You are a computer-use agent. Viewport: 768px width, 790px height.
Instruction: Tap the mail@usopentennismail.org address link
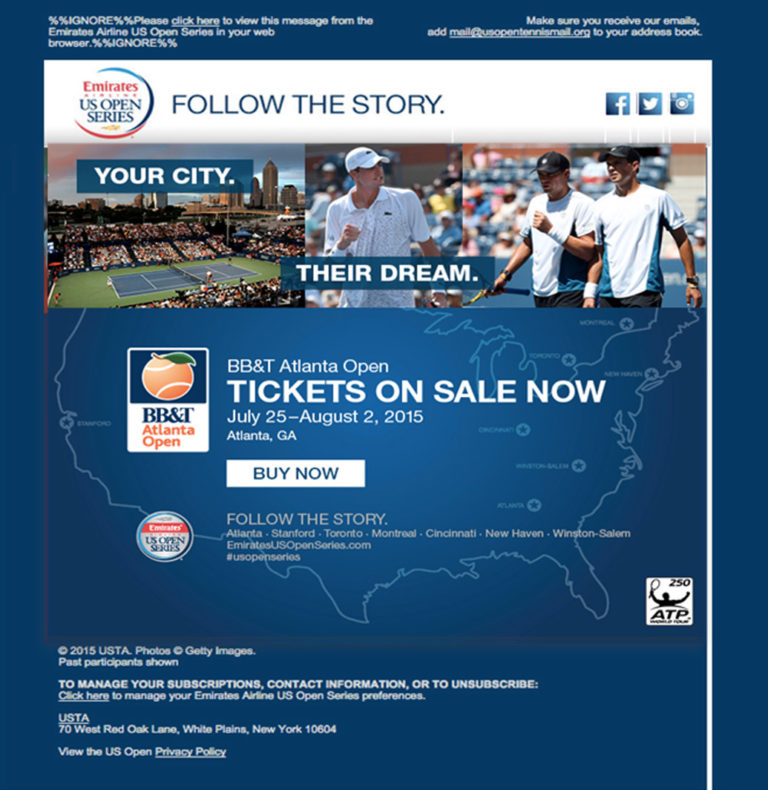click(519, 32)
